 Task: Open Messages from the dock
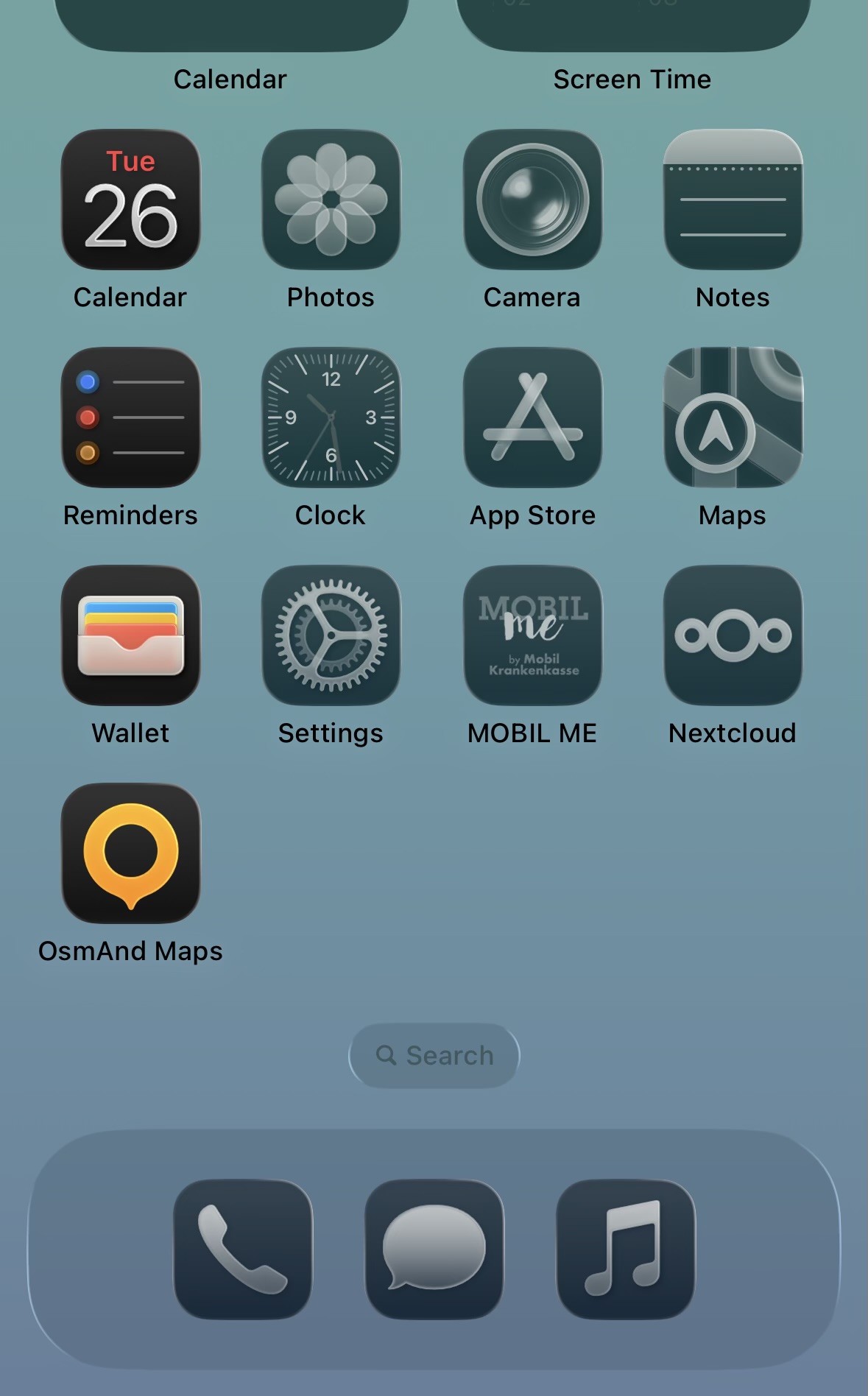(x=434, y=1249)
